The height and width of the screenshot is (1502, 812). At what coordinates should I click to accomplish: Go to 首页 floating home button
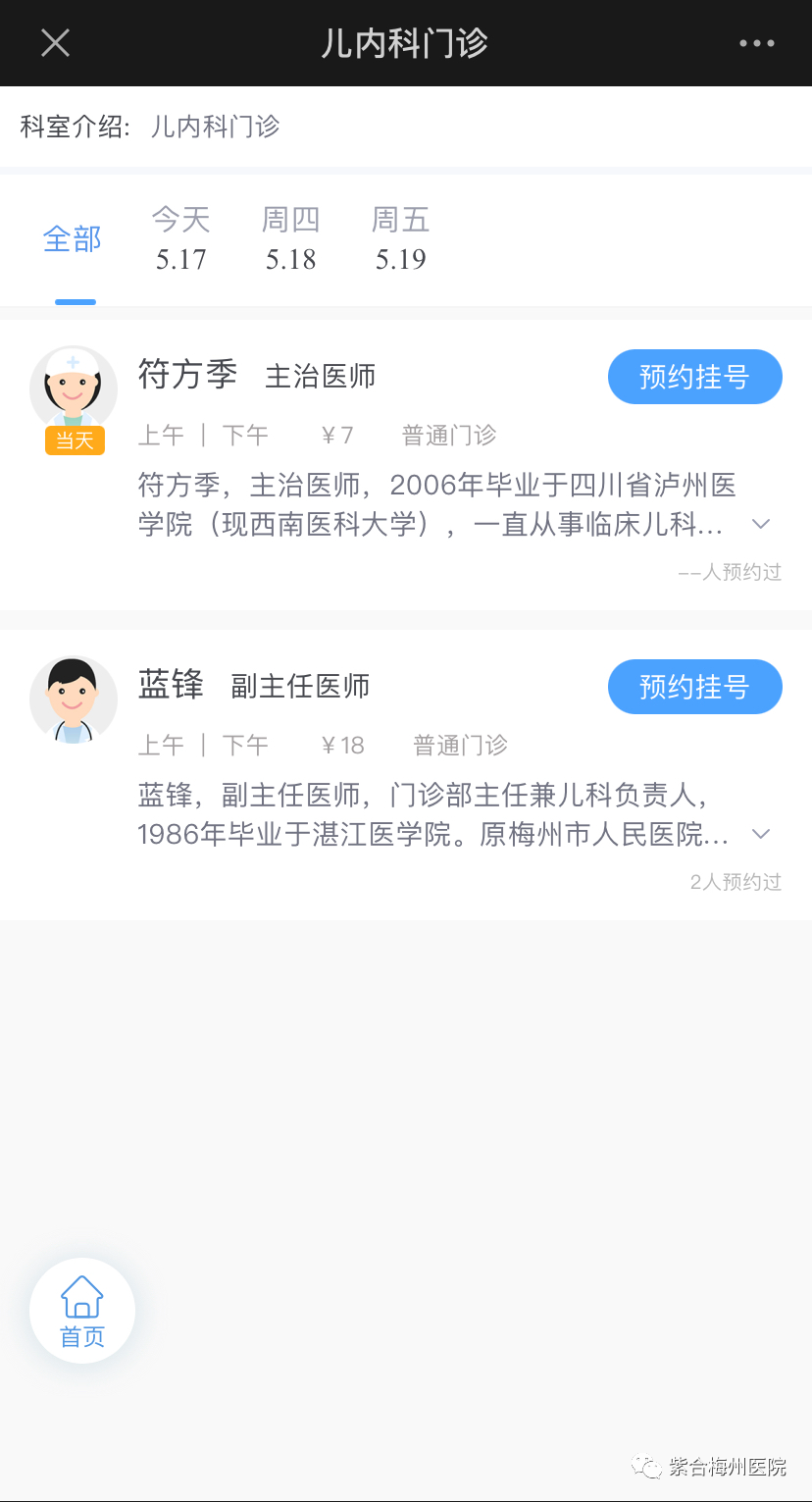pyautogui.click(x=82, y=1311)
